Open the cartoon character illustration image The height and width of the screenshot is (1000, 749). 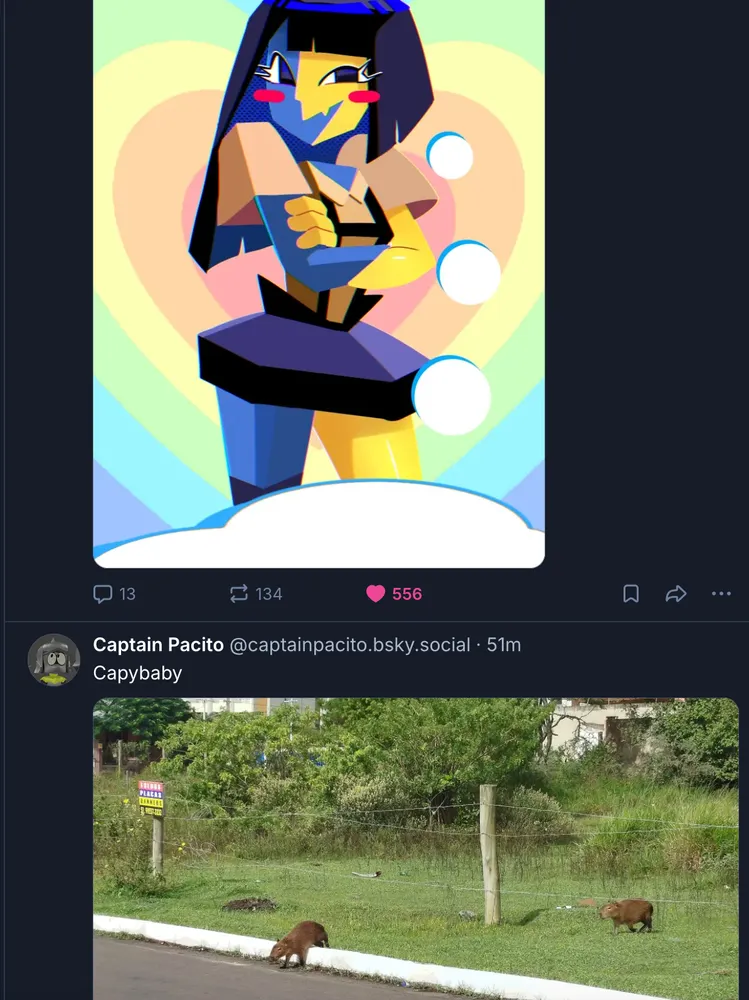[319, 280]
